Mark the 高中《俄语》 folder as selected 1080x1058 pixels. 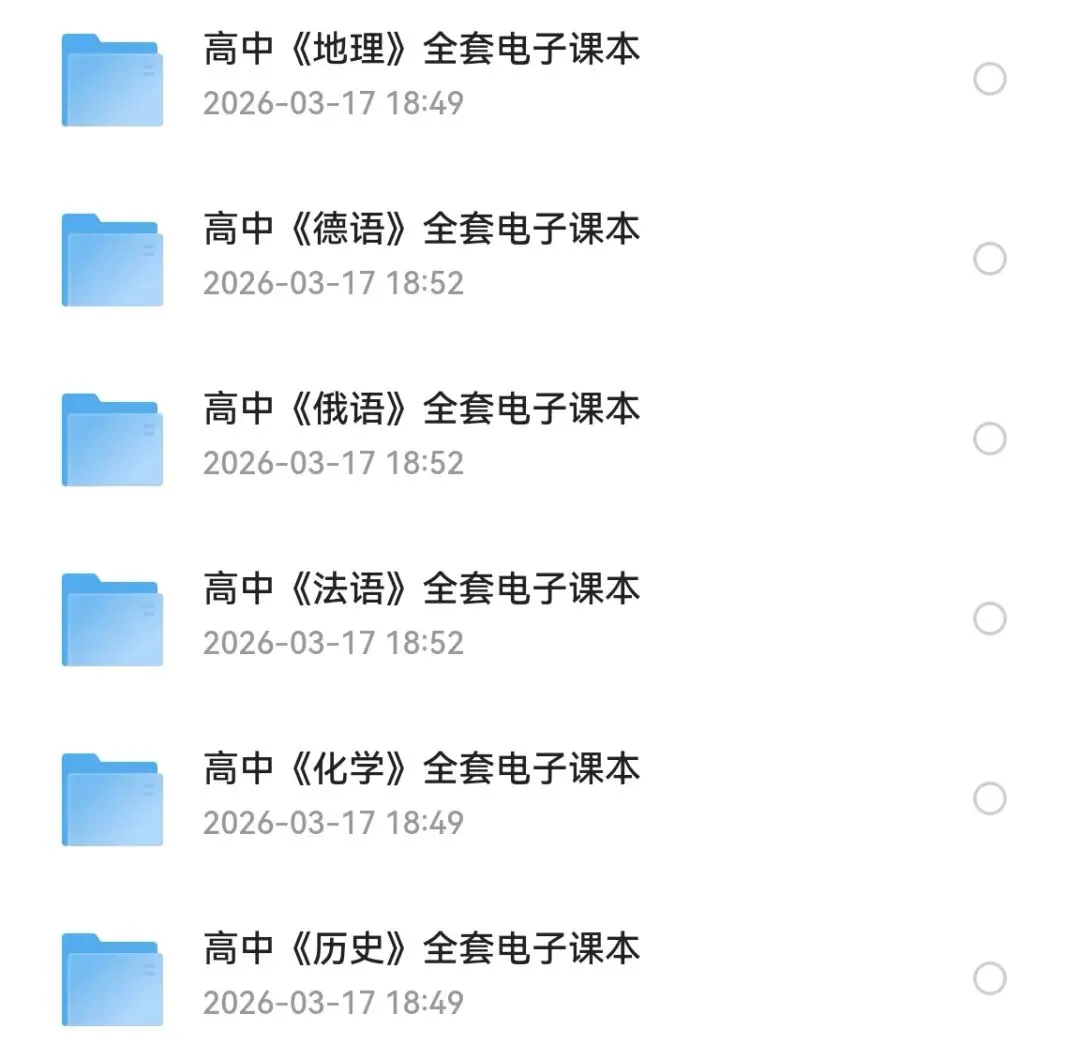989,439
